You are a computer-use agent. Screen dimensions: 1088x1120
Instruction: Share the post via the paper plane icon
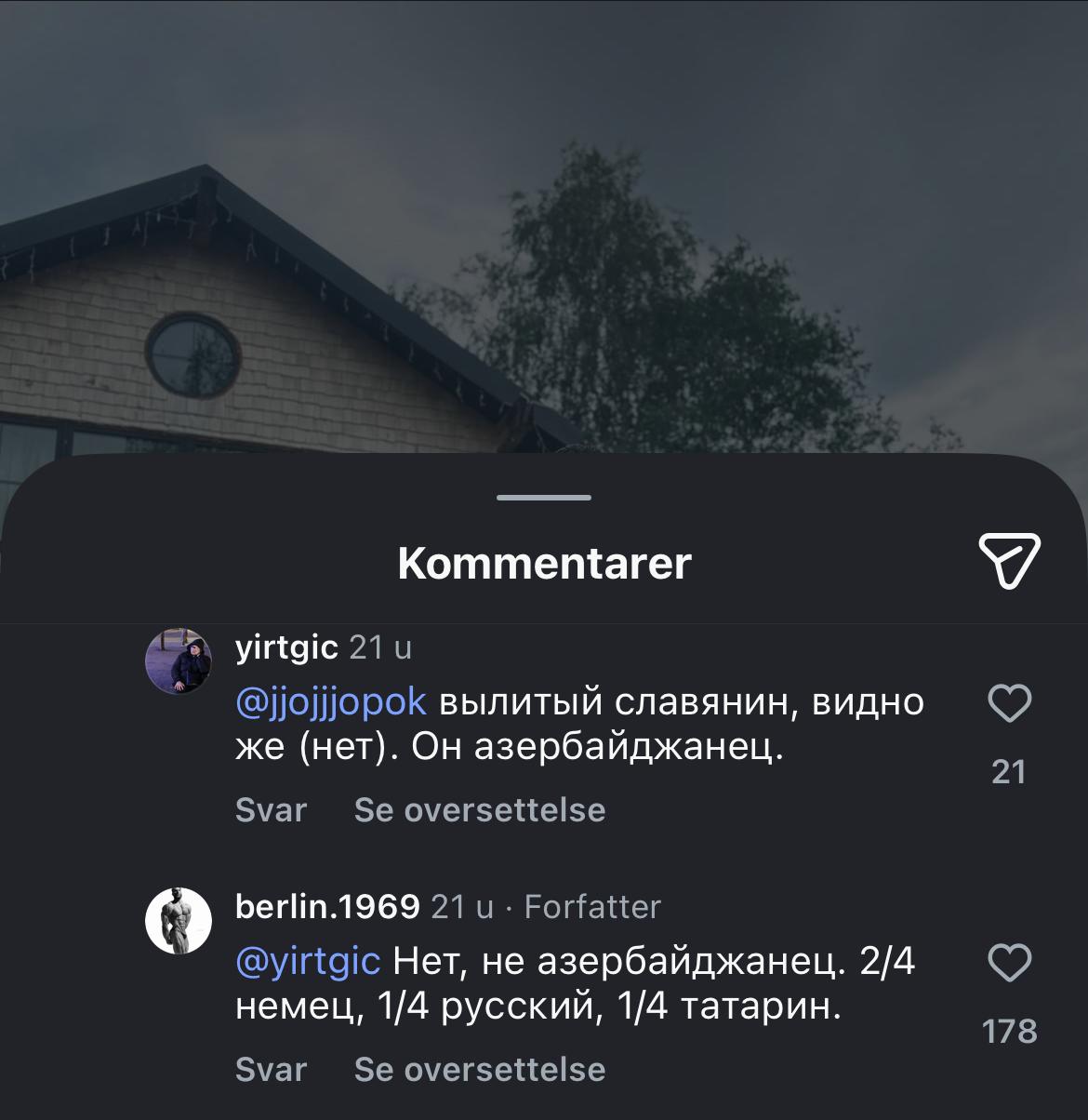1009,561
